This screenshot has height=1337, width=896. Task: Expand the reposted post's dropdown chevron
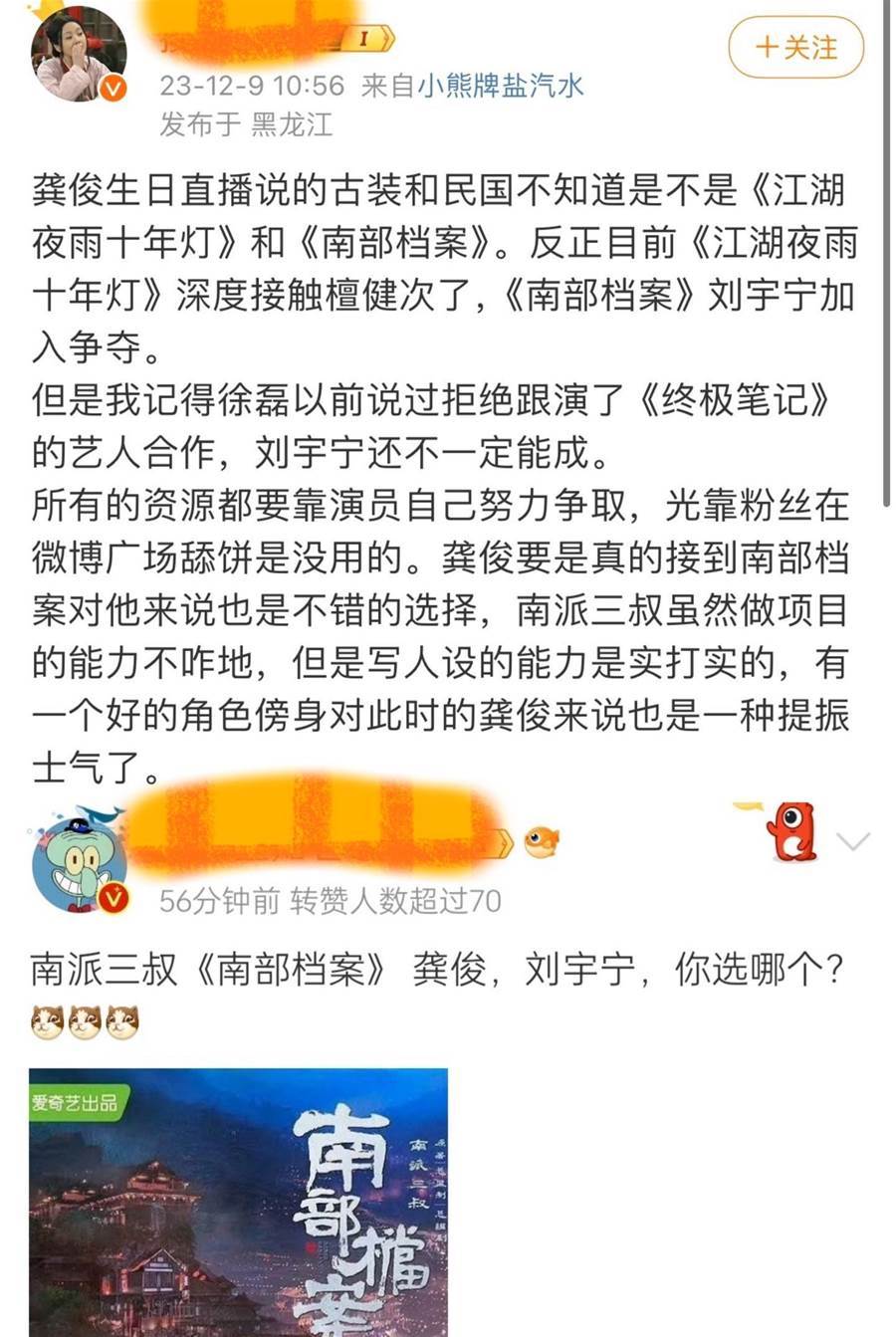click(853, 842)
